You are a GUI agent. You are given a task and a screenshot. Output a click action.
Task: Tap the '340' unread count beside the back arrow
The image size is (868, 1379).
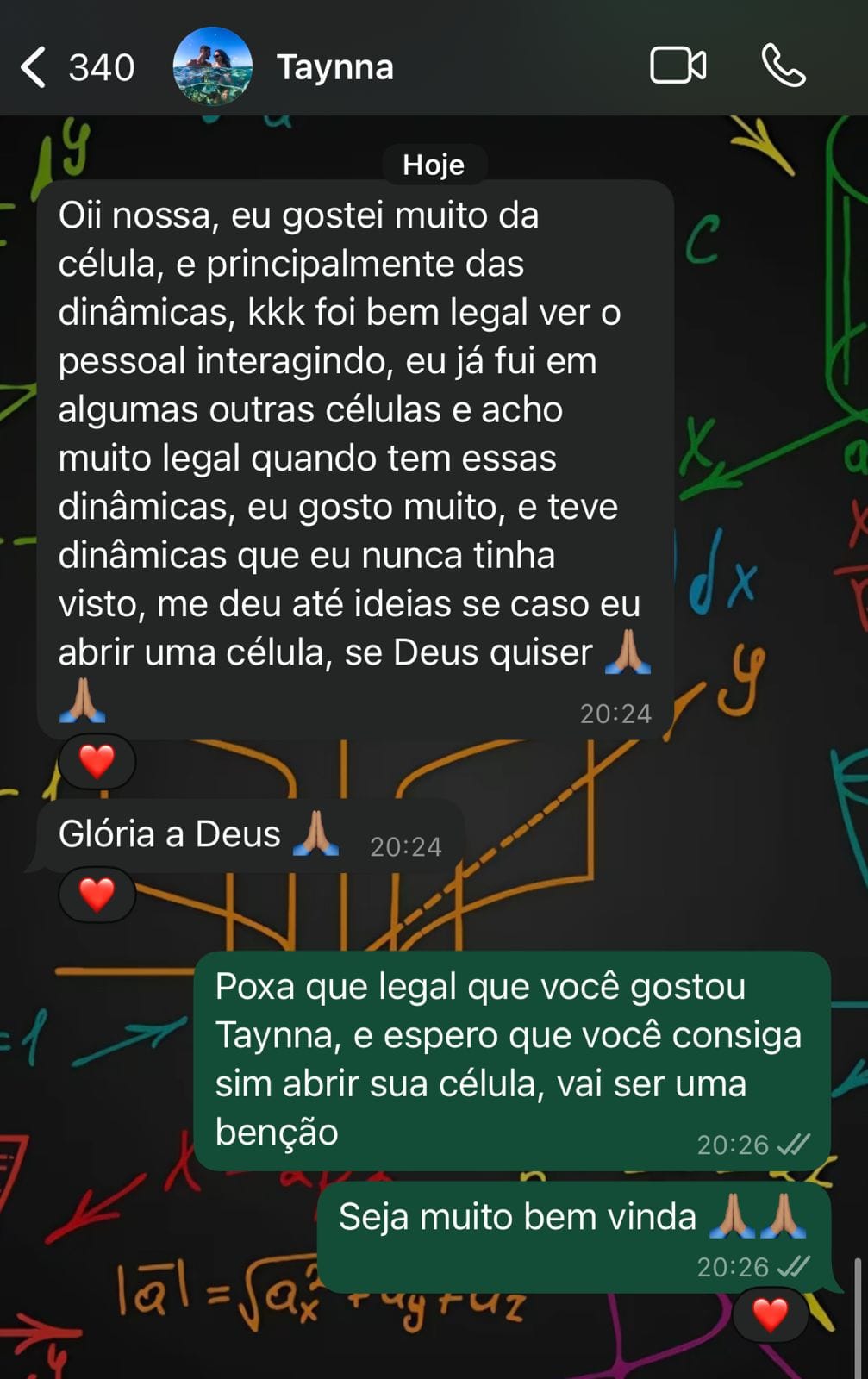pyautogui.click(x=103, y=66)
